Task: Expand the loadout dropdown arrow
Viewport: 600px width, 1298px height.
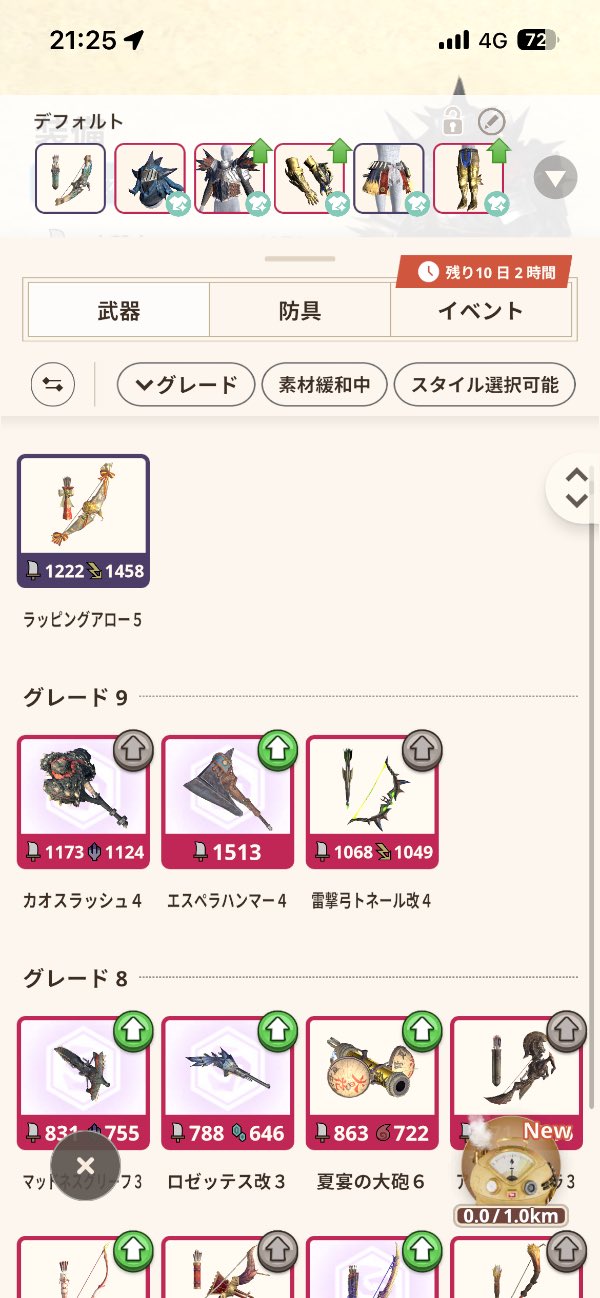Action: pos(555,180)
